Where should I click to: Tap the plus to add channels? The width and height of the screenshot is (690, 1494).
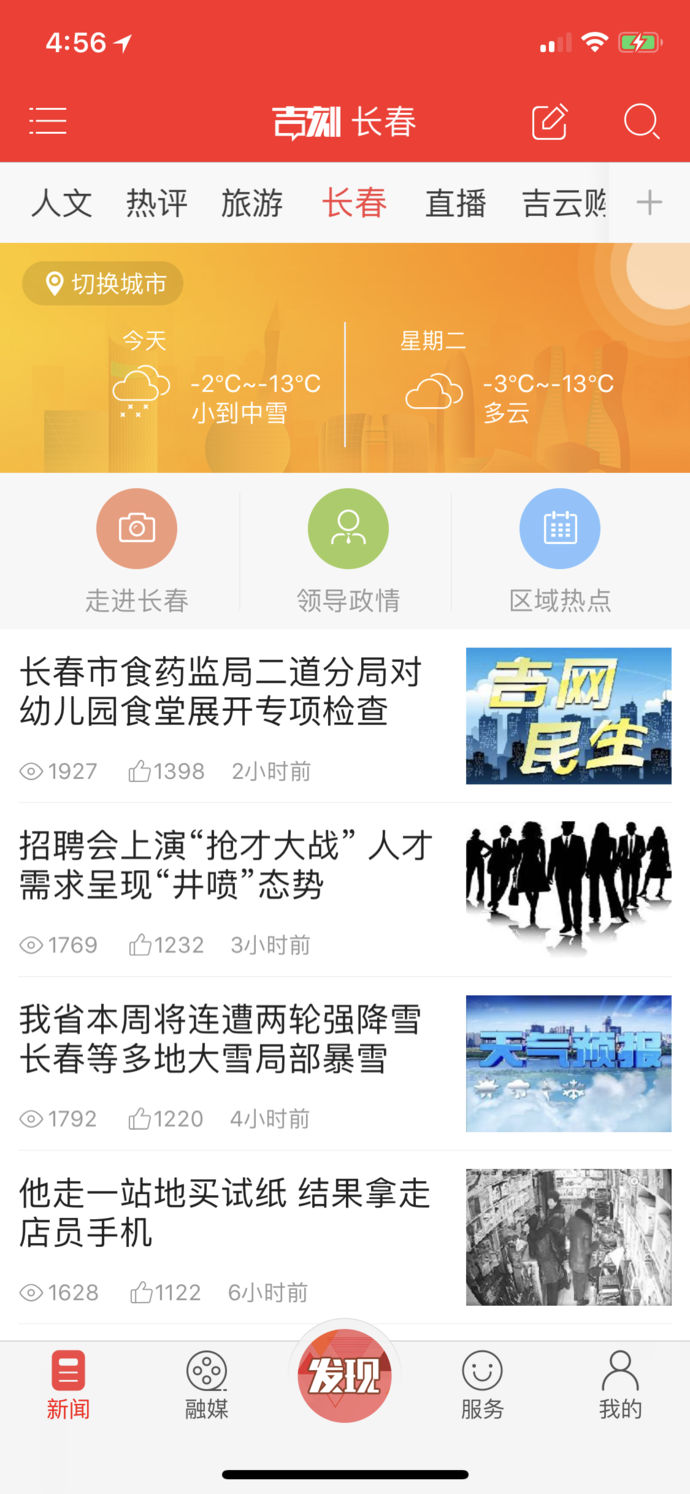pos(650,203)
